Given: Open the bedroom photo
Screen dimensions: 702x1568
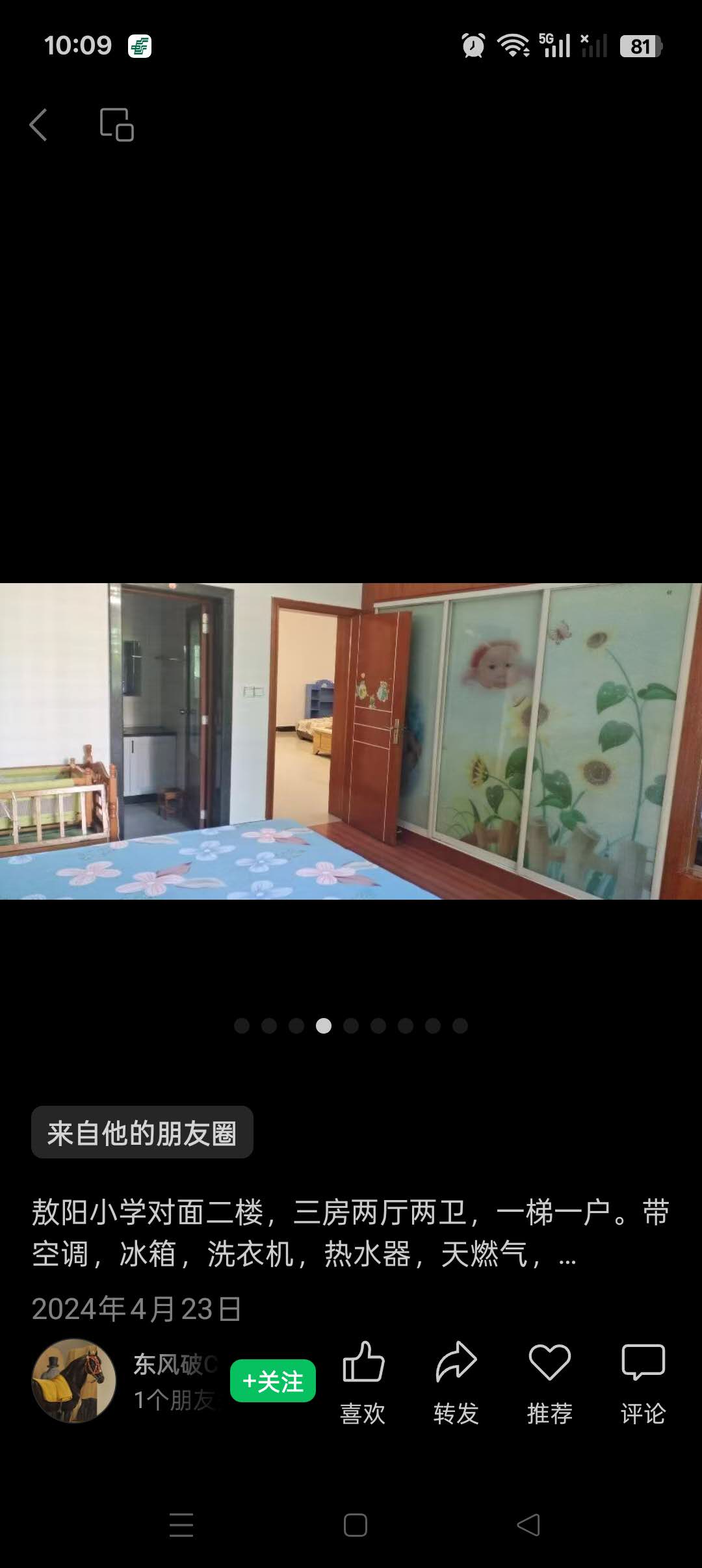Looking at the screenshot, I should [x=351, y=741].
